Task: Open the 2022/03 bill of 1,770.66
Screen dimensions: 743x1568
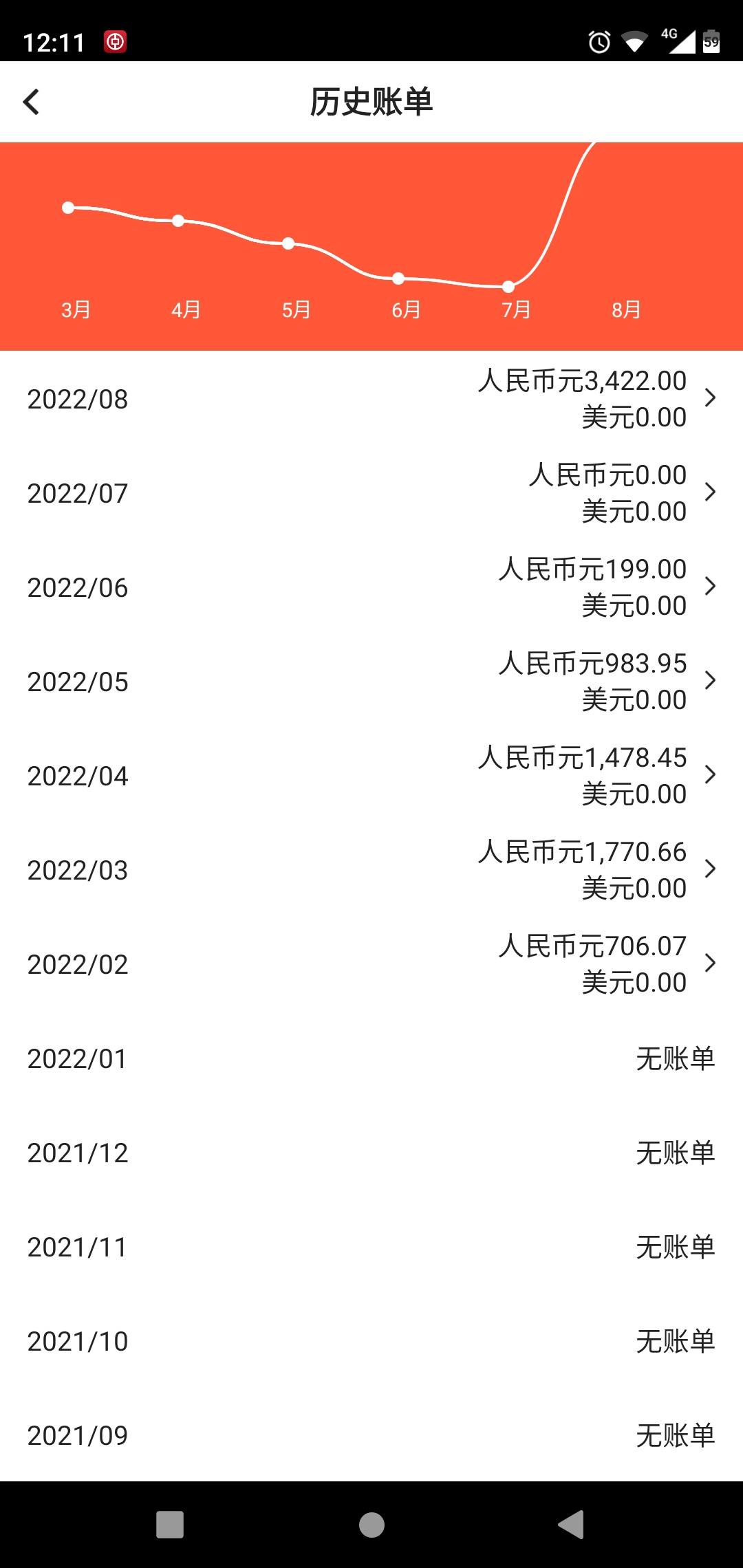Action: pyautogui.click(x=371, y=869)
